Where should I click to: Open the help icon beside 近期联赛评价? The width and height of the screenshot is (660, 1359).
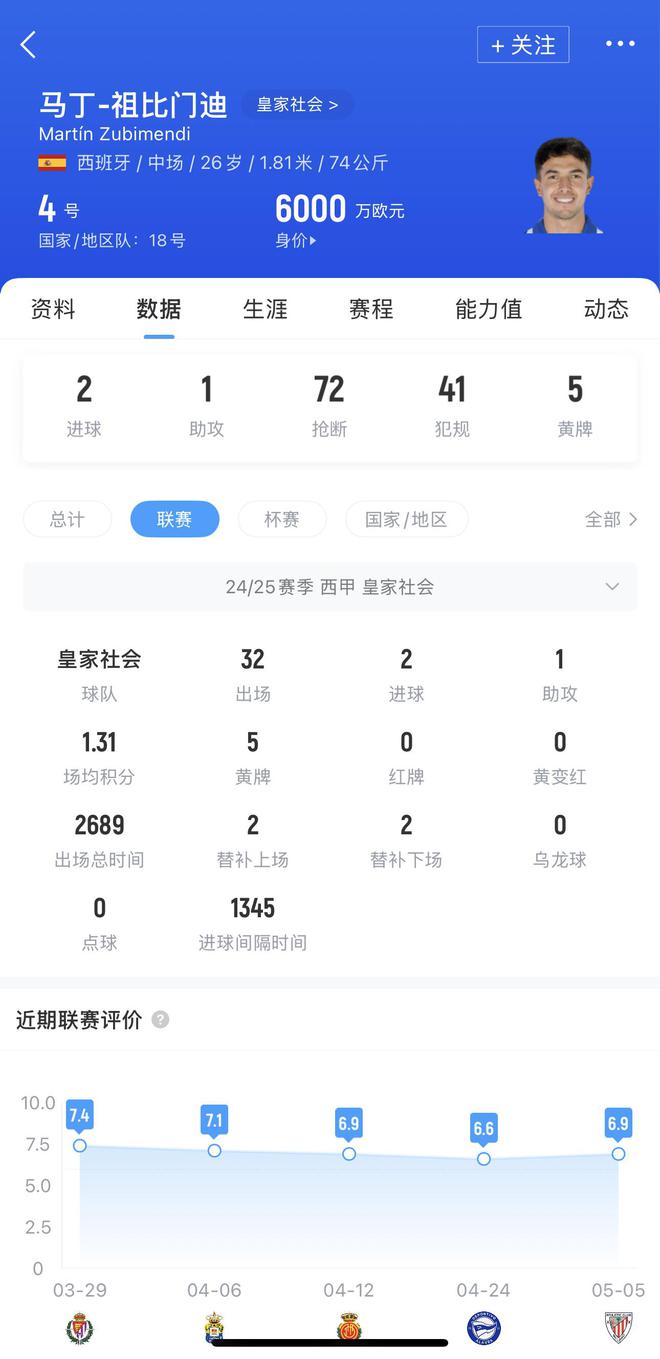[x=160, y=1020]
